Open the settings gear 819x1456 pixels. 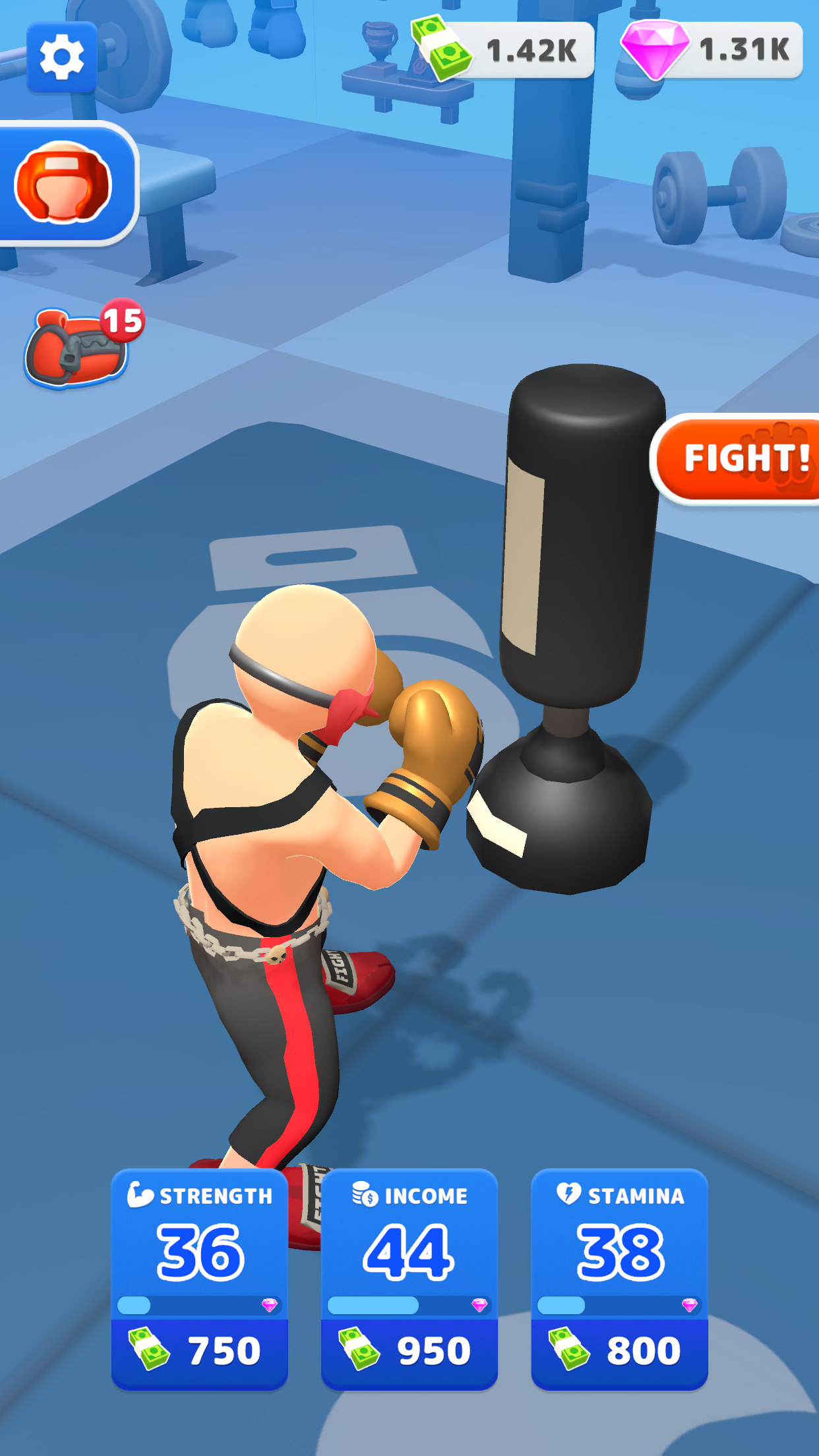click(x=61, y=57)
